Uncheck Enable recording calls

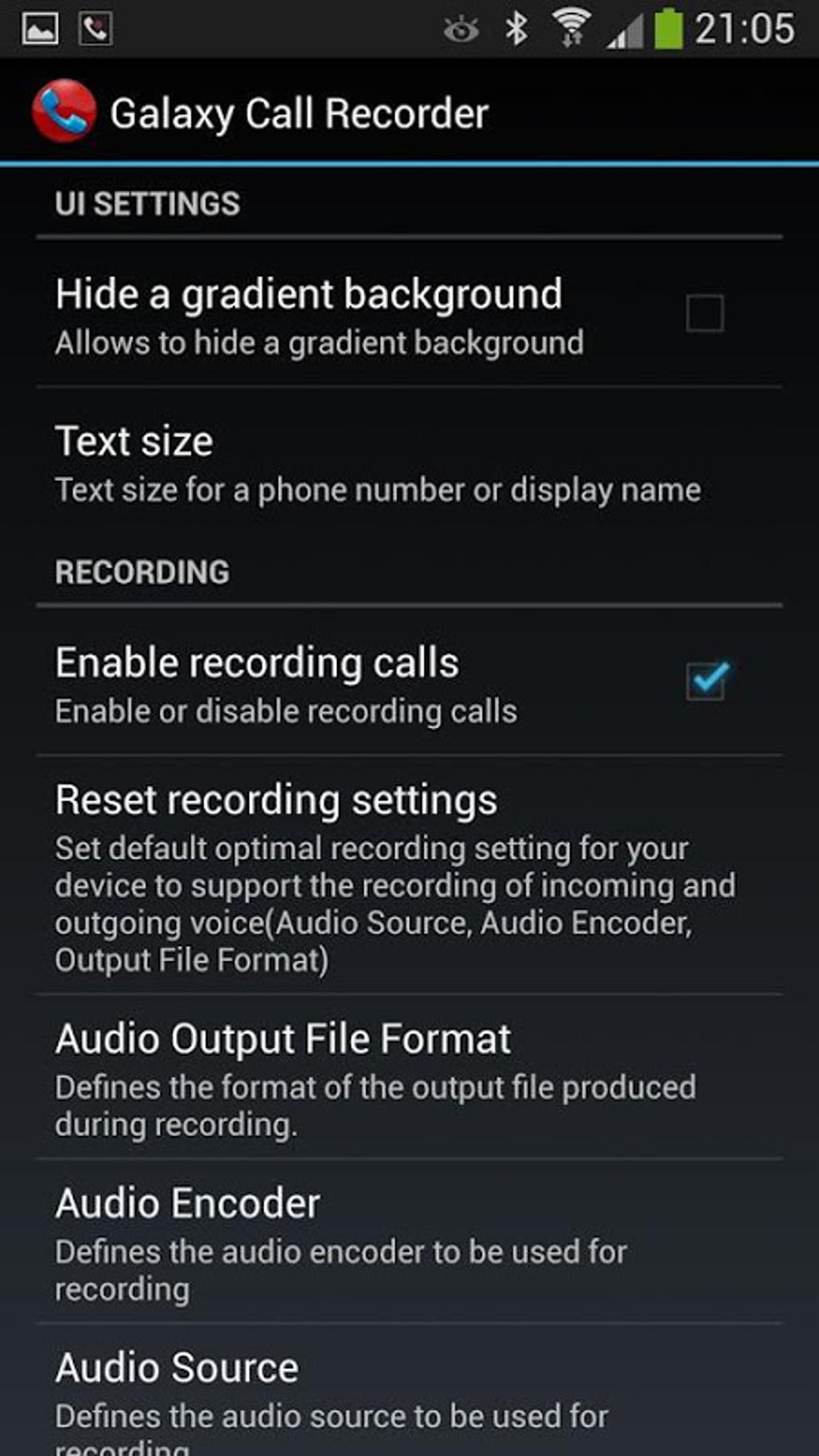[x=707, y=680]
